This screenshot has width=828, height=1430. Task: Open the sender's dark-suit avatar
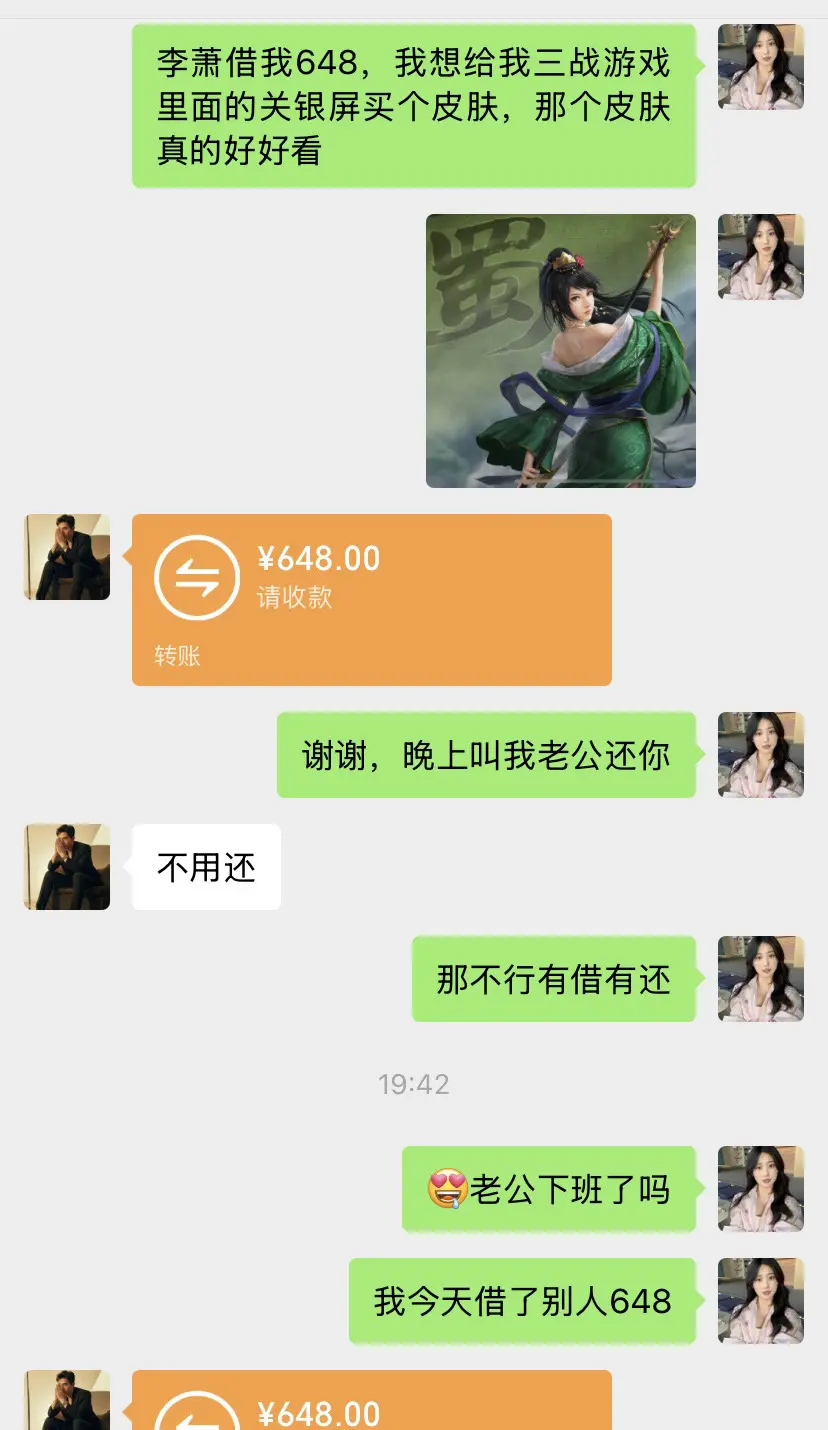(65, 557)
